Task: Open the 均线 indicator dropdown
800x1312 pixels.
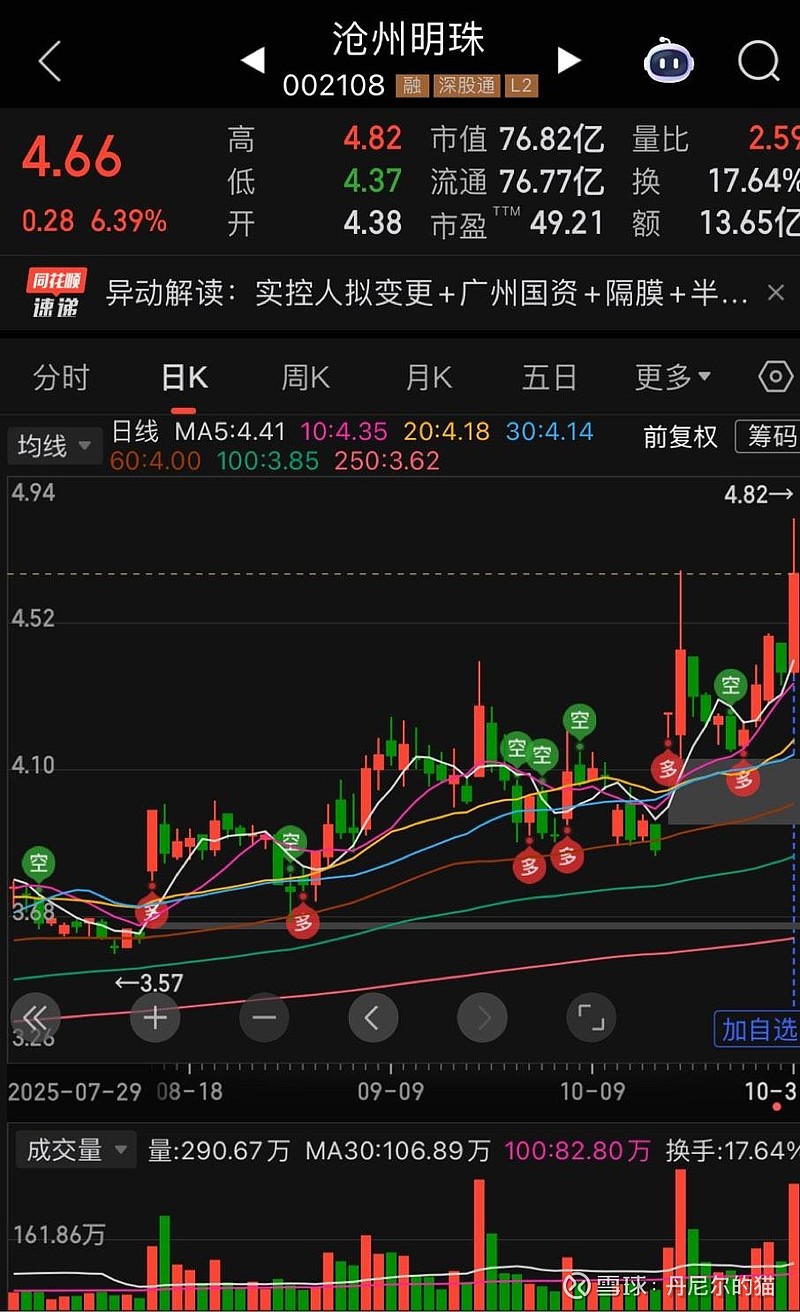Action: click(x=54, y=446)
